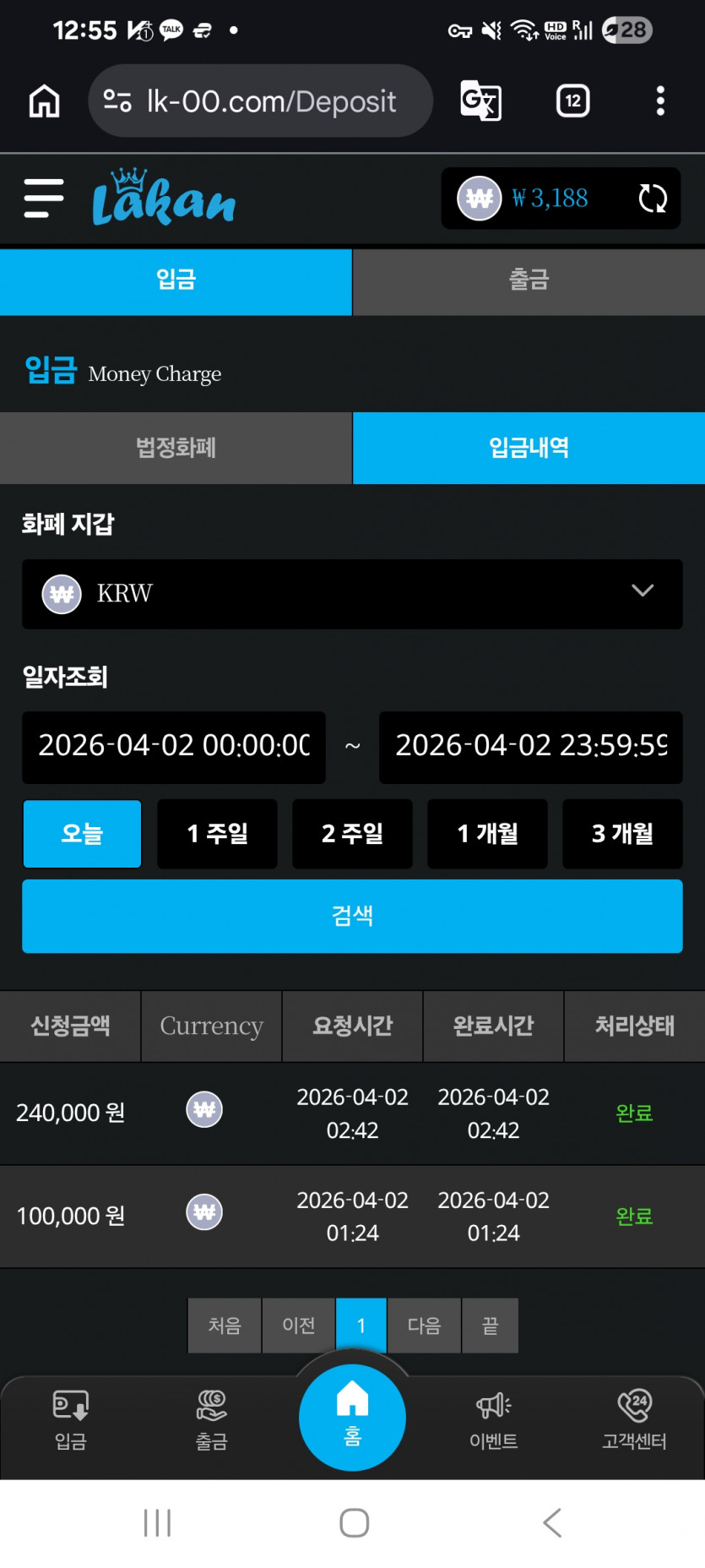
Task: Expand the KRW currency dropdown
Action: 352,593
